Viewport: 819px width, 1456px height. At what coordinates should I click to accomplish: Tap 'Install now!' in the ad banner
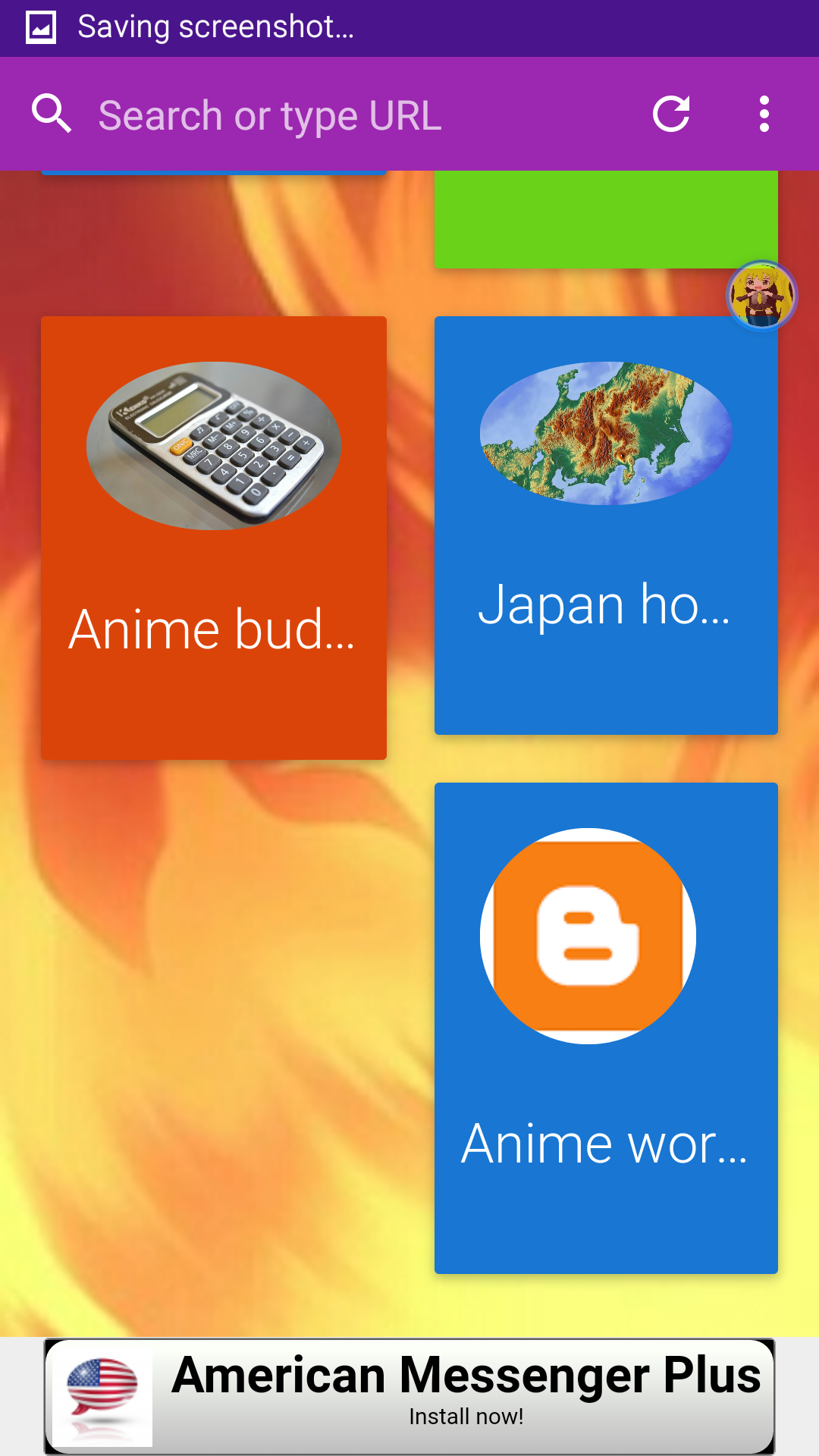tap(466, 1415)
